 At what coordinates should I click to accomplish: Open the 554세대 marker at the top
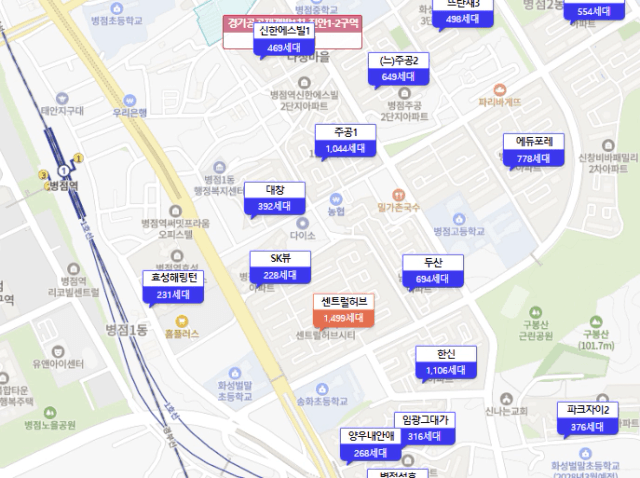coord(595,10)
